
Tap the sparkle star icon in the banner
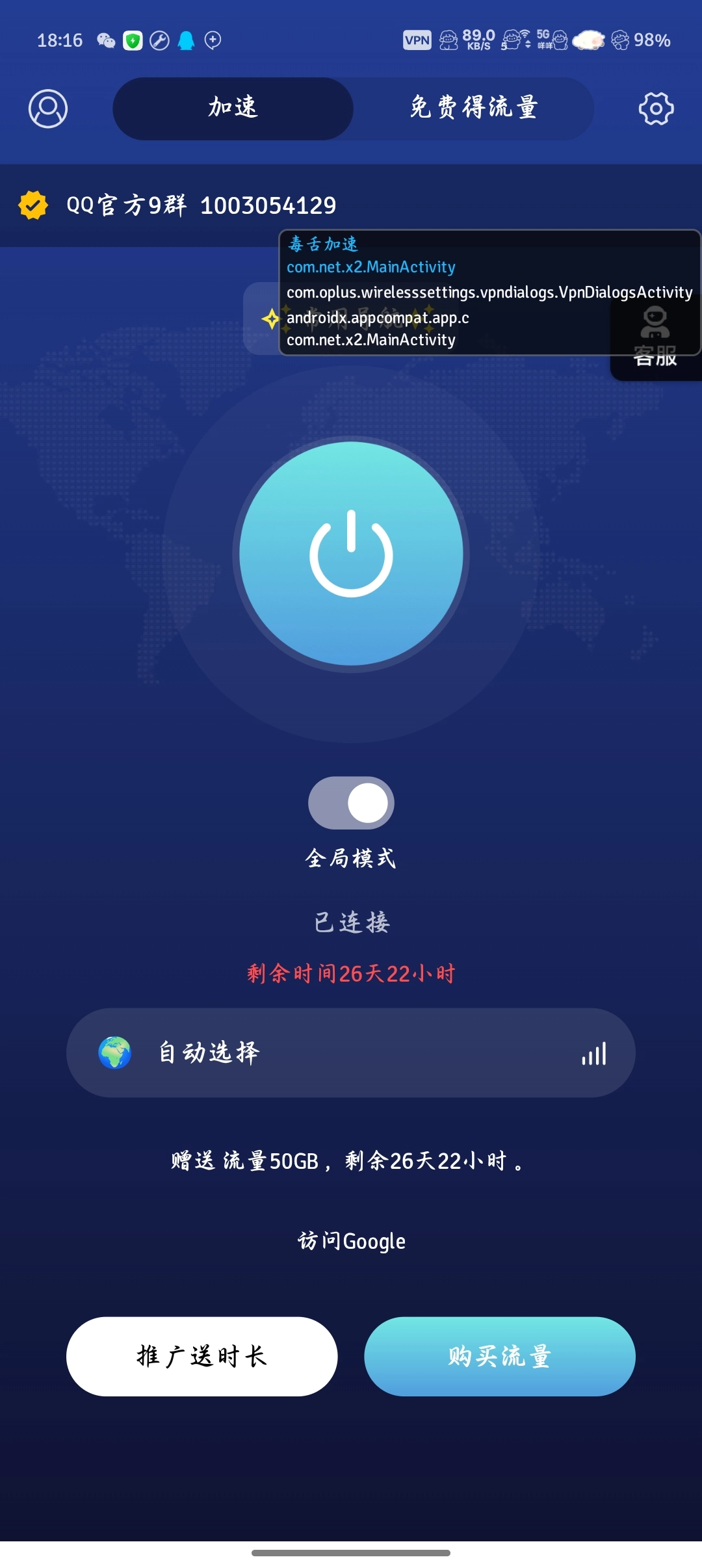tap(272, 319)
